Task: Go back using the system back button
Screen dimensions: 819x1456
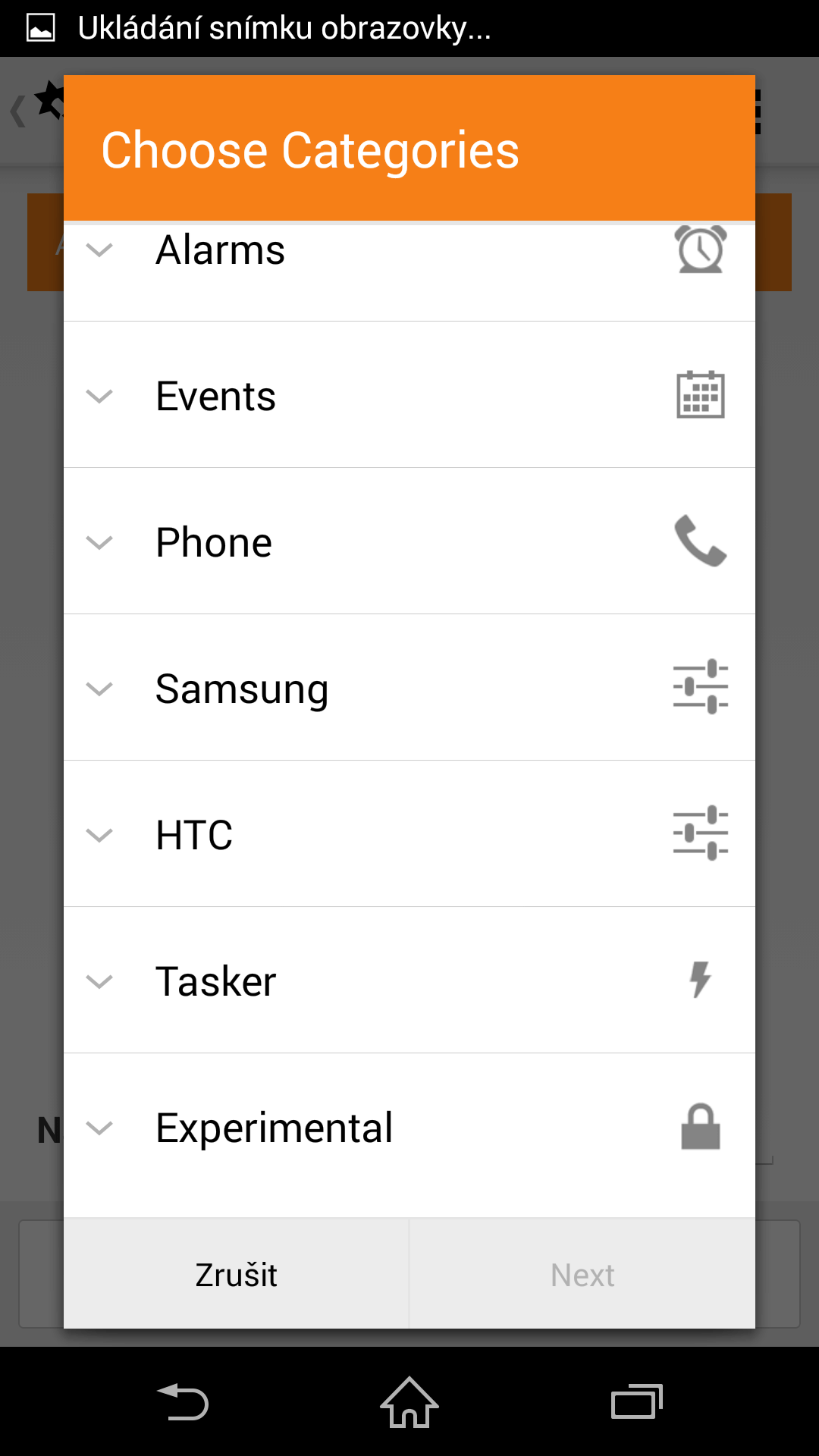Action: 182,1402
